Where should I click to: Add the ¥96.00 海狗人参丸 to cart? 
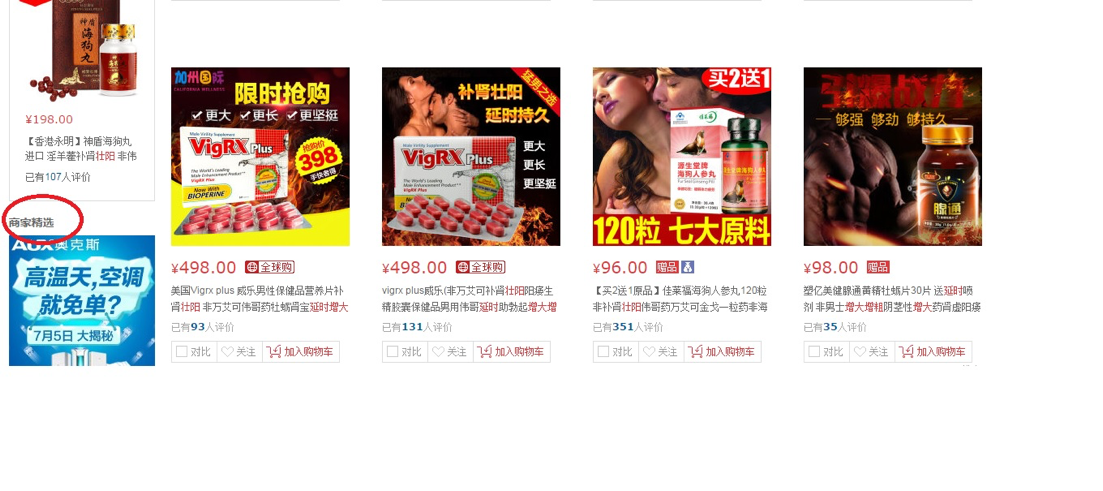pyautogui.click(x=723, y=352)
